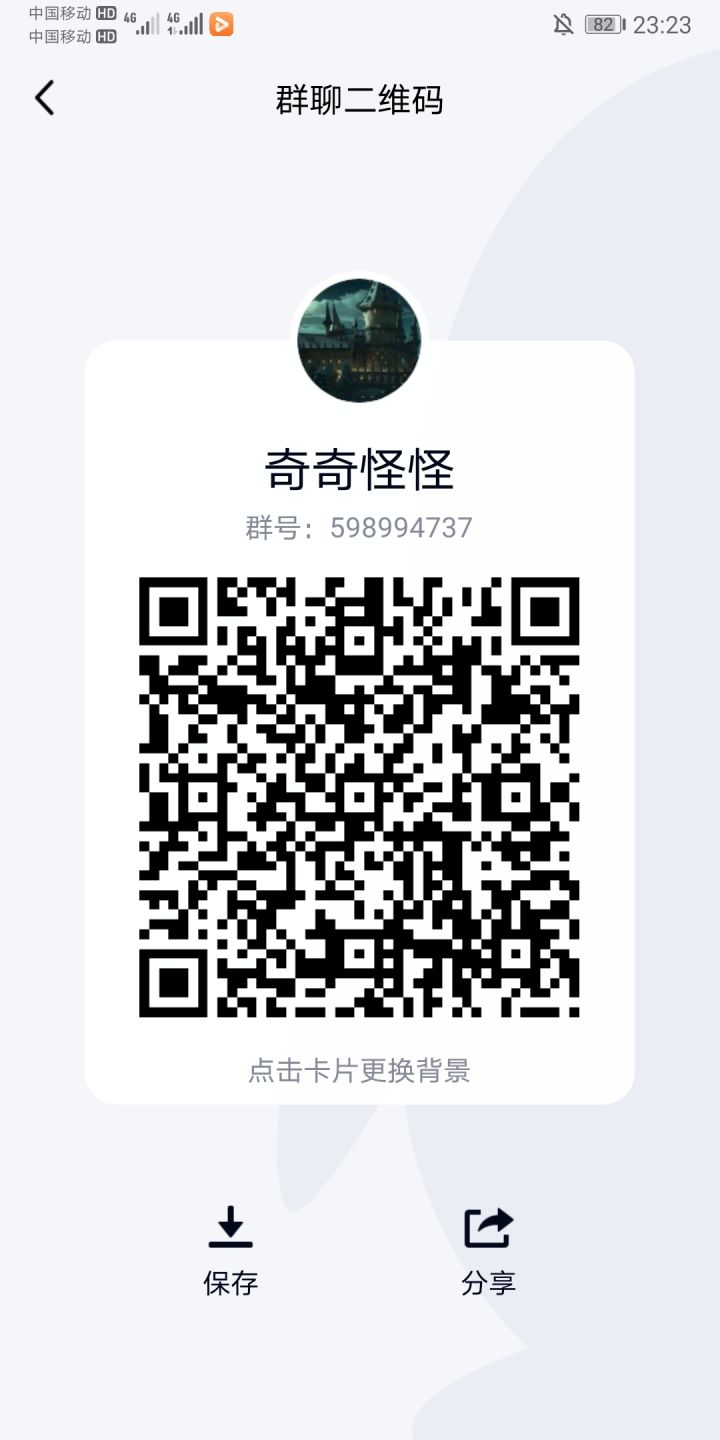Tap 保存 to save the QR code
Image resolution: width=720 pixels, height=1440 pixels.
(232, 1282)
